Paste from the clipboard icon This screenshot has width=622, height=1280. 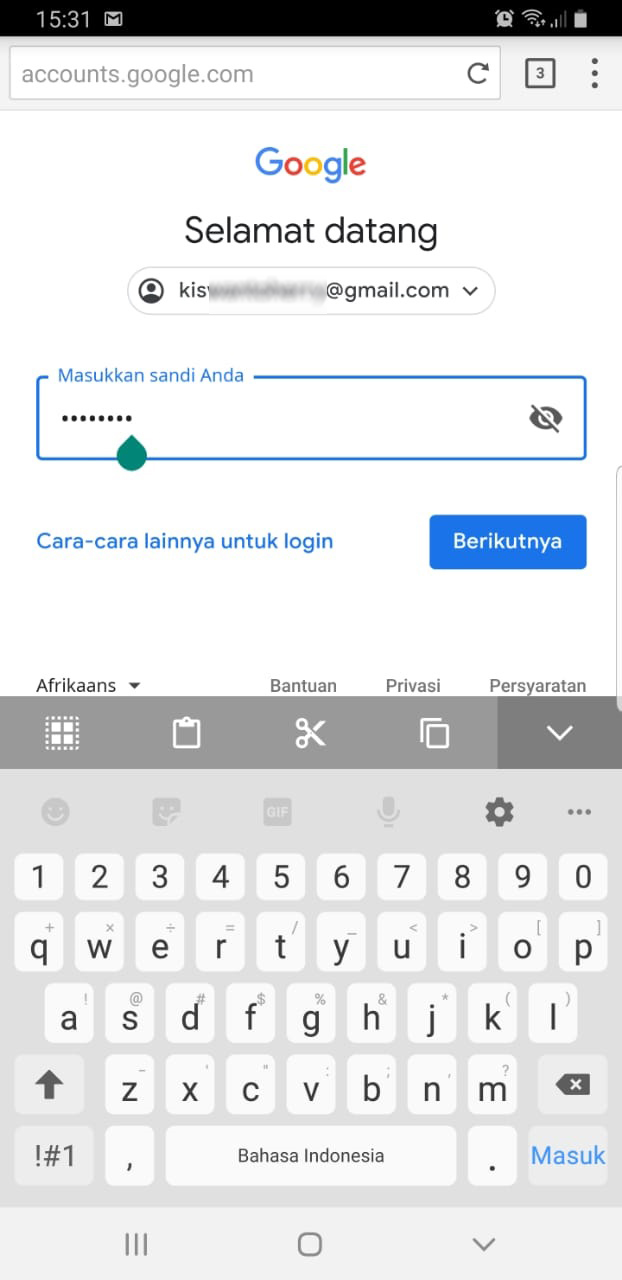pos(186,733)
